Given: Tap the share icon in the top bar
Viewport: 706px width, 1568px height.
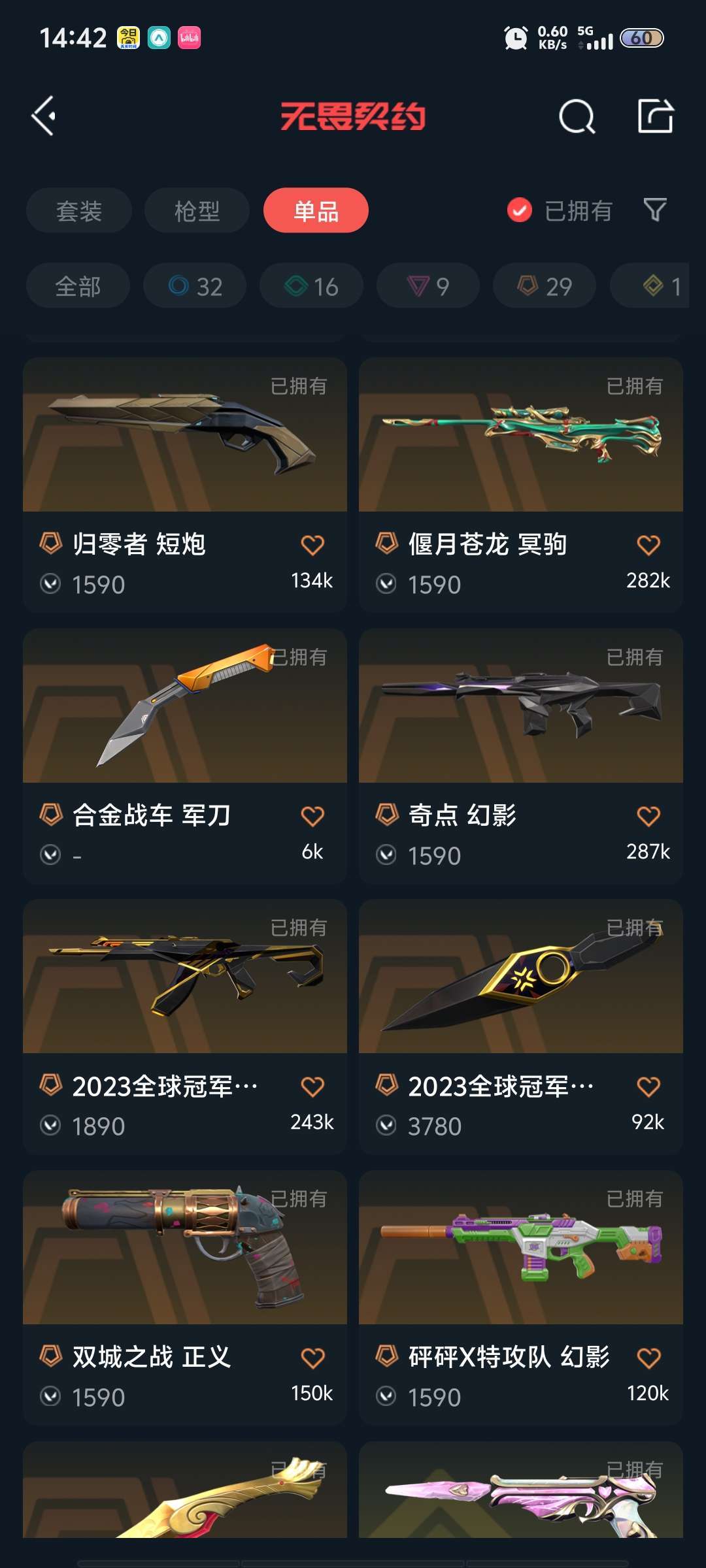Looking at the screenshot, I should point(655,116).
